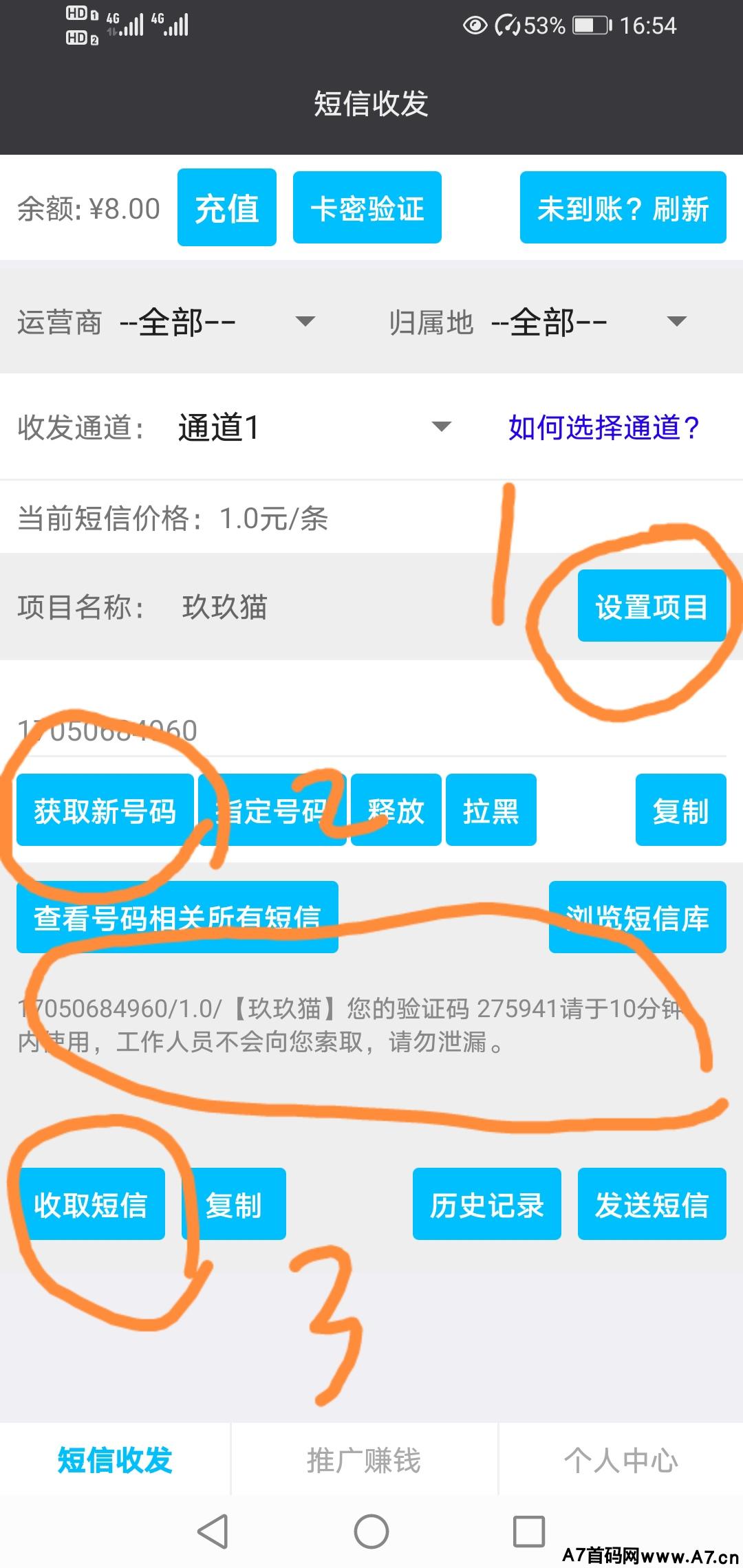Copy the phone number beside 拉黑

(681, 810)
